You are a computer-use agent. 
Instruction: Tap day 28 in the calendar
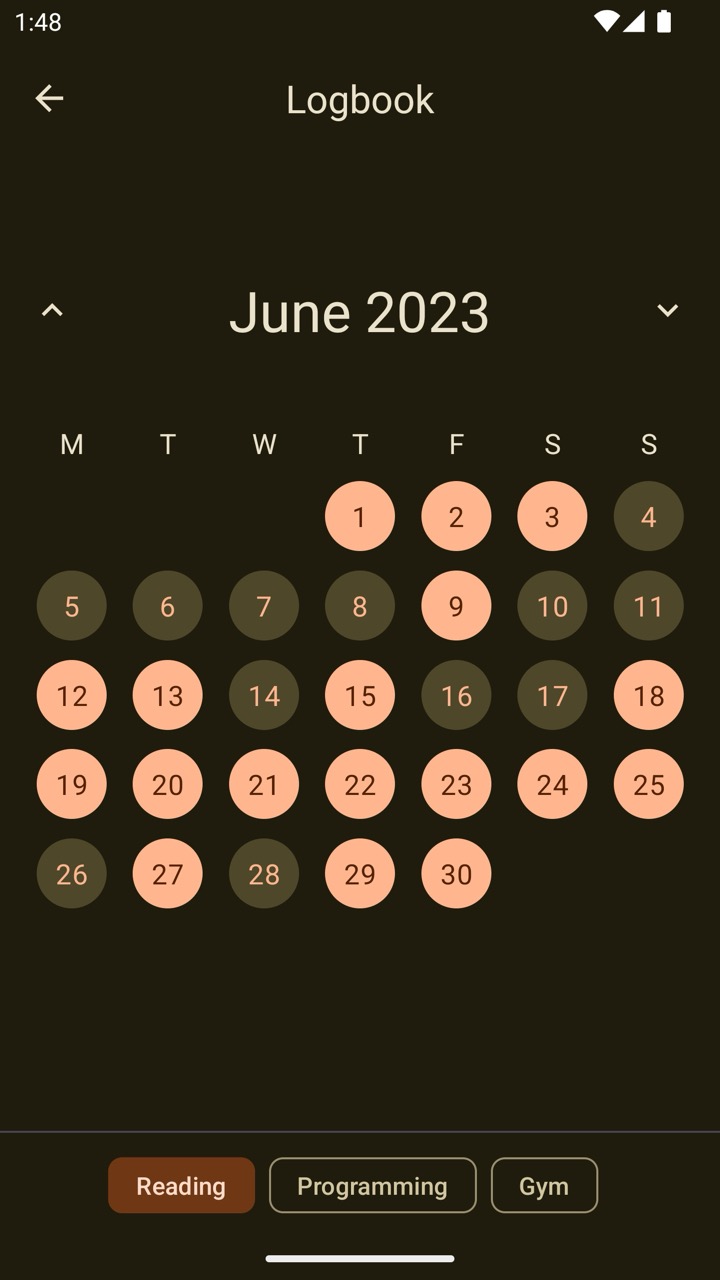[264, 873]
